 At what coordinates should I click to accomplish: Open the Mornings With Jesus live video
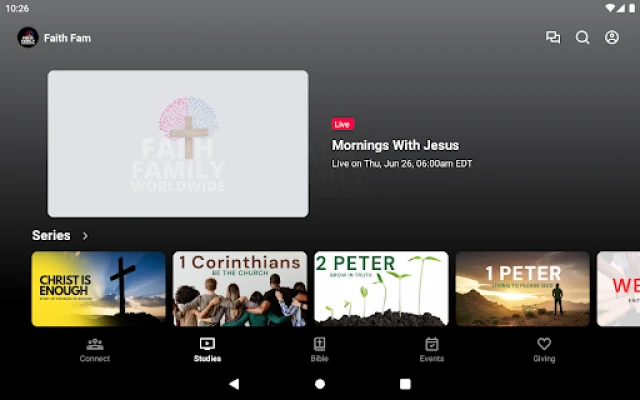pos(178,143)
